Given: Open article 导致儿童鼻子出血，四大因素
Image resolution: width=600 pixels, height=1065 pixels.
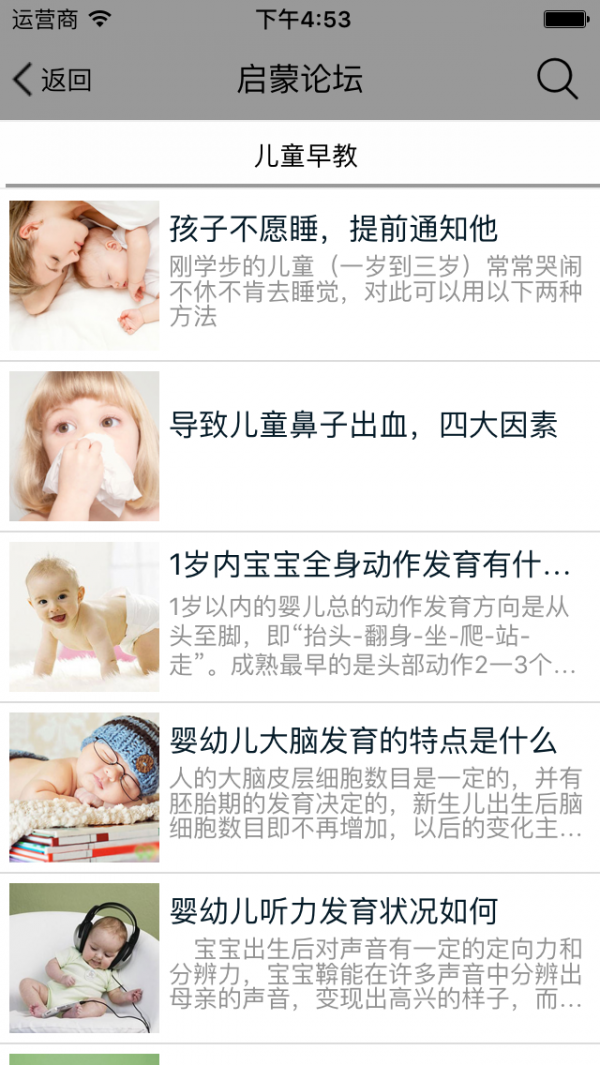Looking at the screenshot, I should (363, 426).
